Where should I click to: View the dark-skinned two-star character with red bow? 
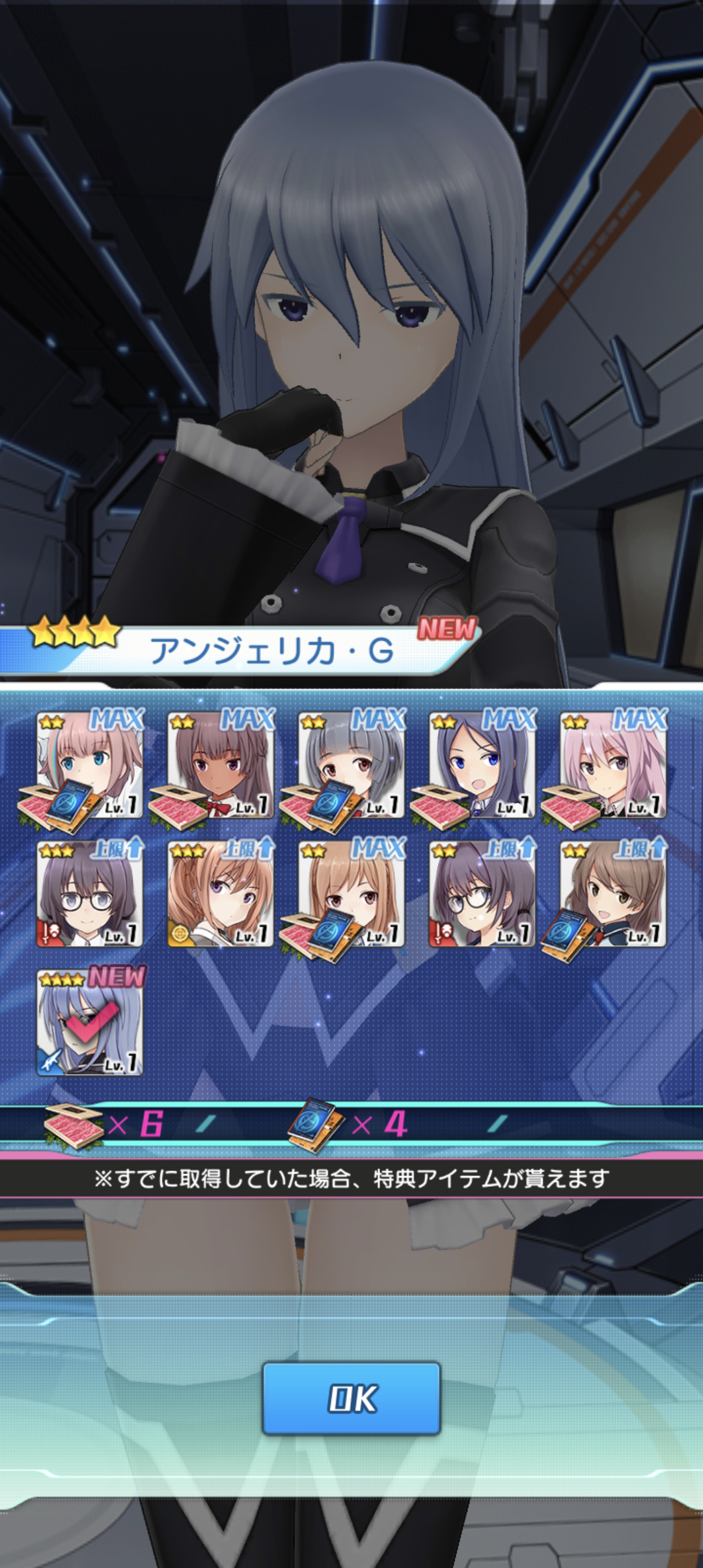[221, 764]
